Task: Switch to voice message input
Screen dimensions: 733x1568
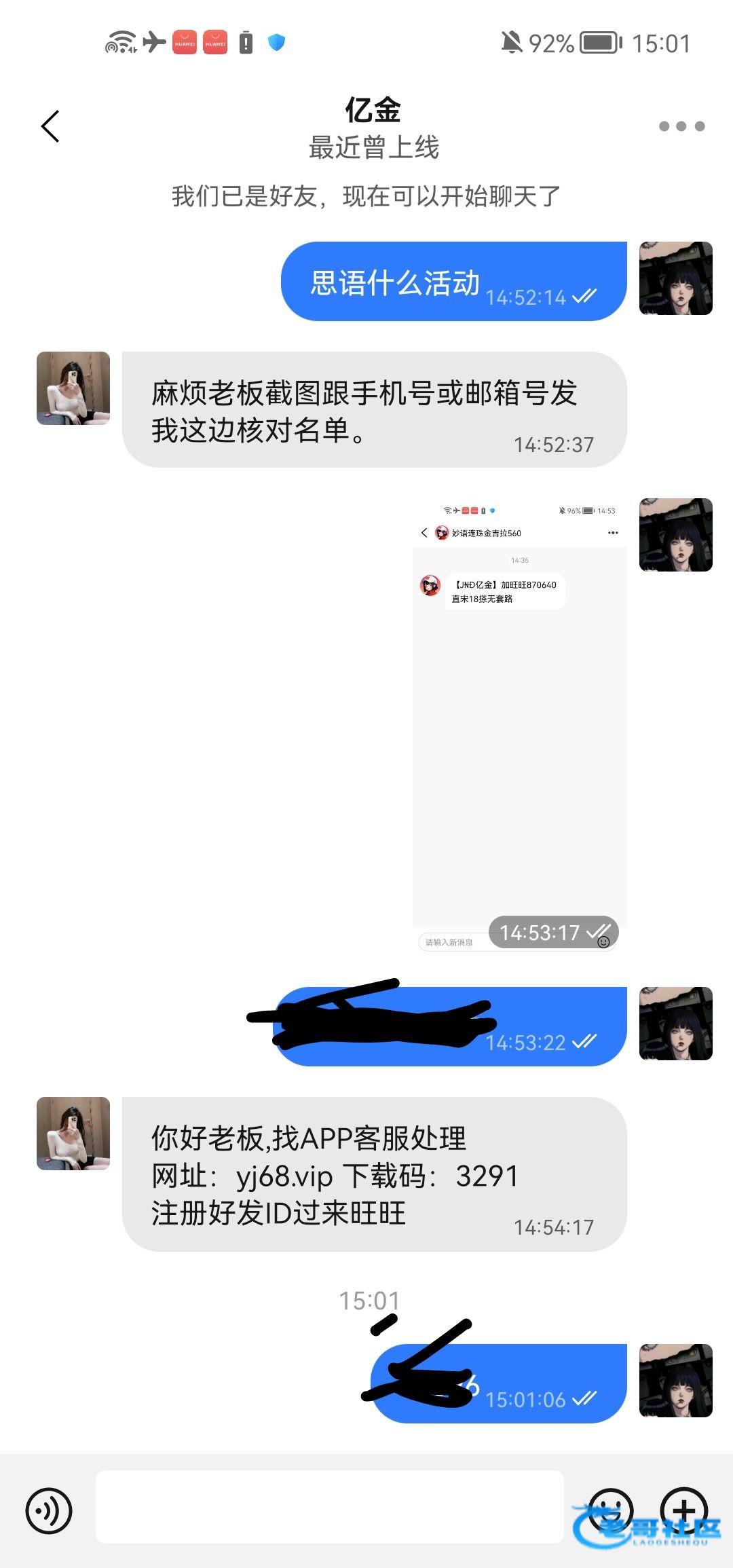Action: [49, 1511]
